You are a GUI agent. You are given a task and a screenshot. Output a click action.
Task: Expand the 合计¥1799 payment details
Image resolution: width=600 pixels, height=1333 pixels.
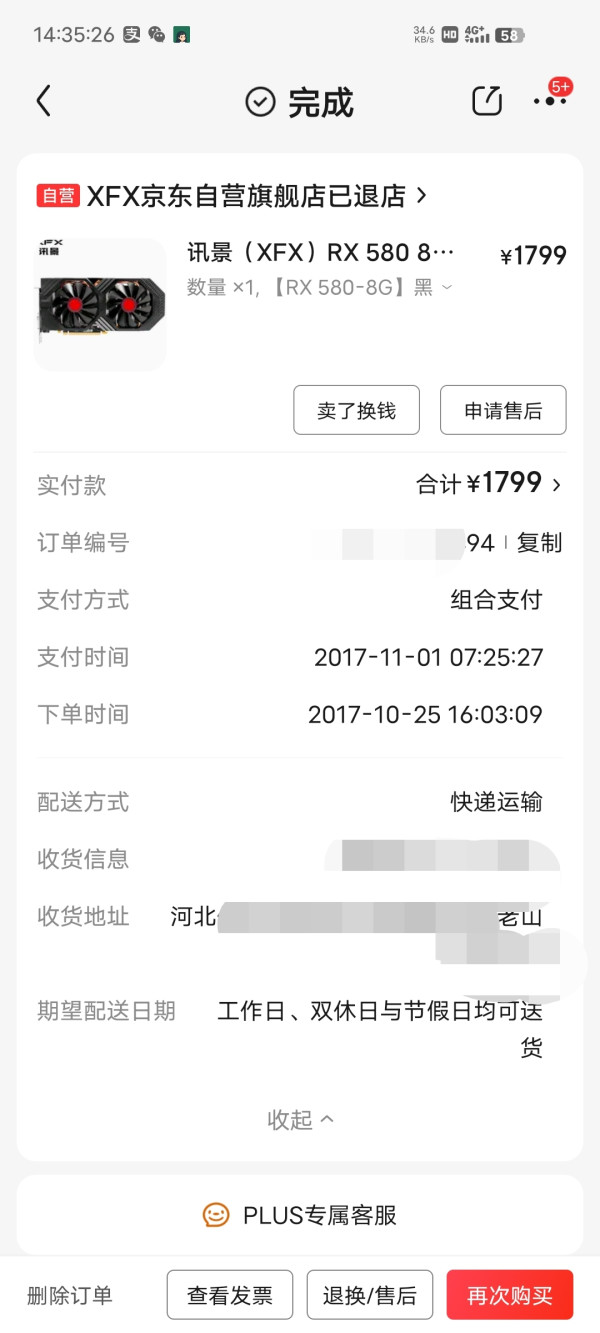489,484
